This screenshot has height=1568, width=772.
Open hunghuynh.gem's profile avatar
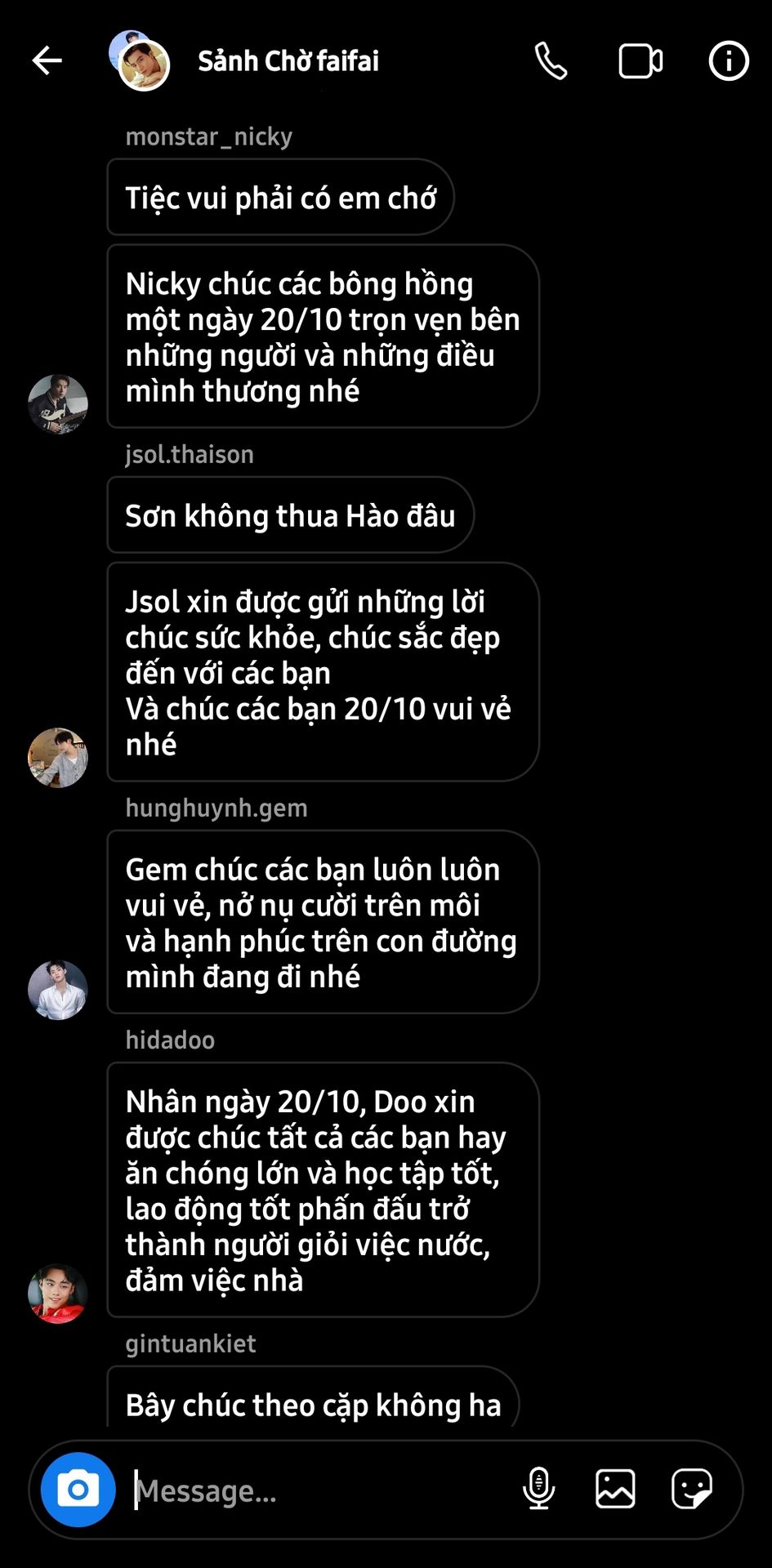tap(58, 990)
